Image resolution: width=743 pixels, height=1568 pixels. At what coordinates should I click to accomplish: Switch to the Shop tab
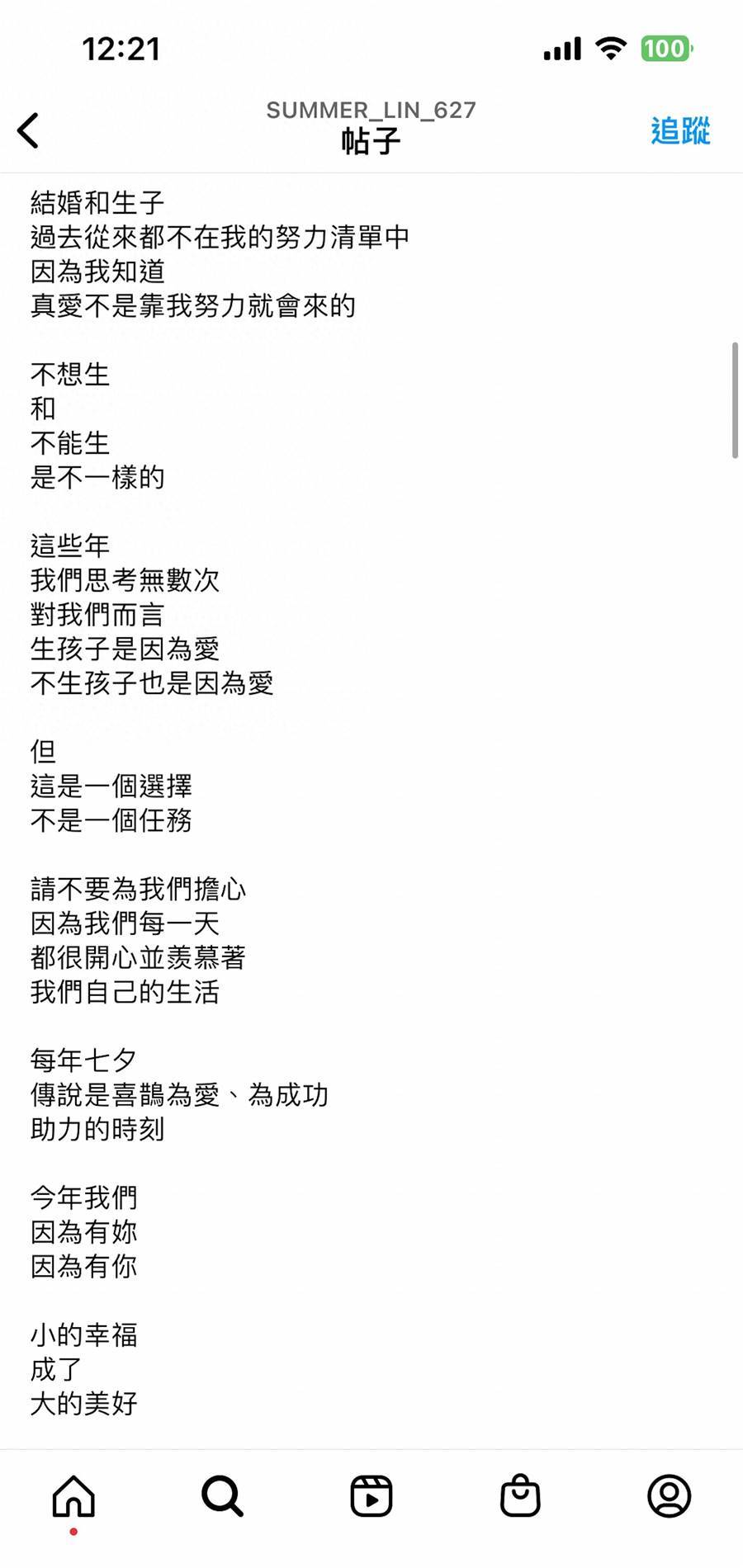[x=520, y=1495]
